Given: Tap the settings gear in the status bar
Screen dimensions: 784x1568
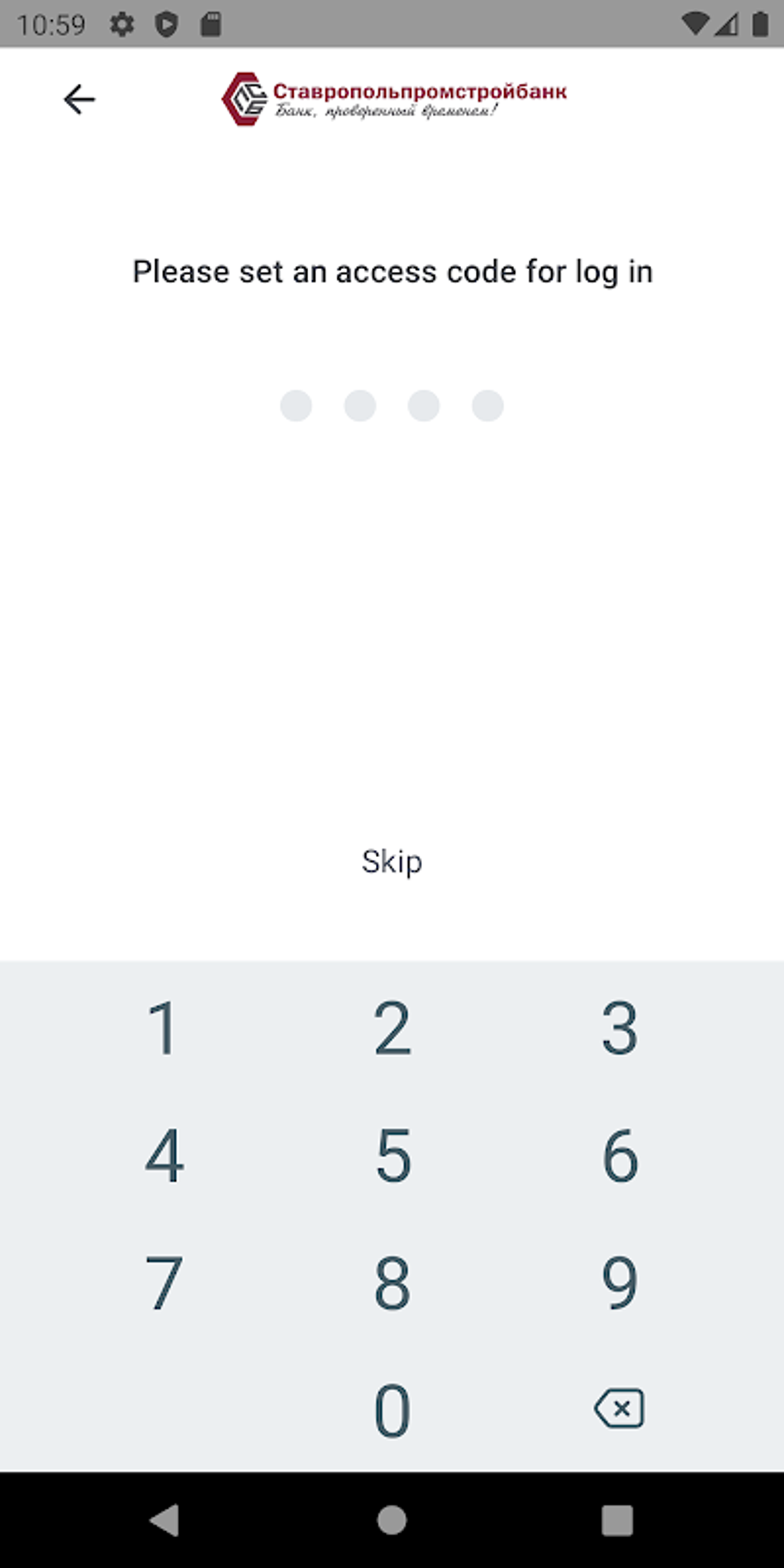Looking at the screenshot, I should pos(123,25).
